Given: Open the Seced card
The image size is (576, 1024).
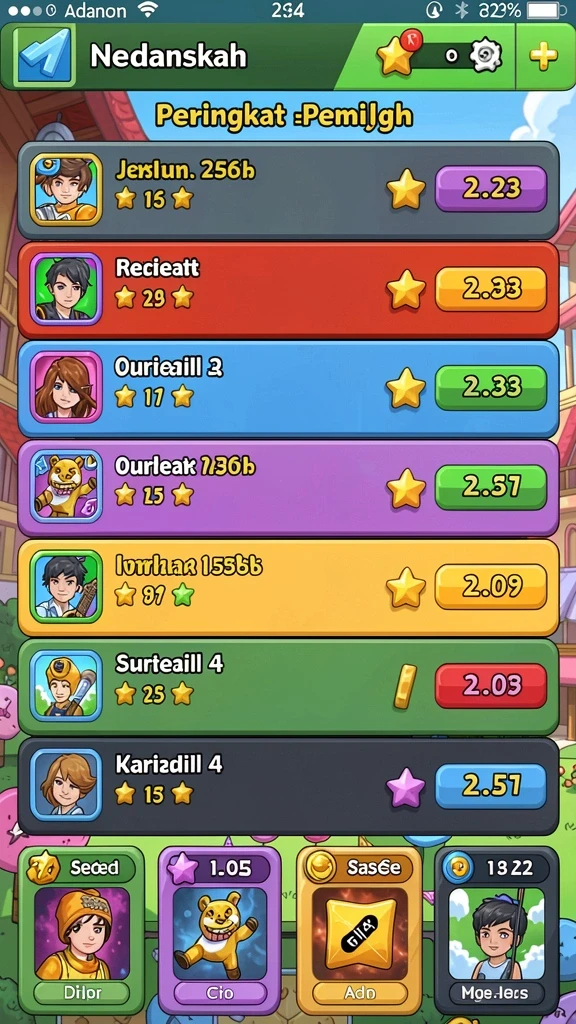Looking at the screenshot, I should (80, 929).
